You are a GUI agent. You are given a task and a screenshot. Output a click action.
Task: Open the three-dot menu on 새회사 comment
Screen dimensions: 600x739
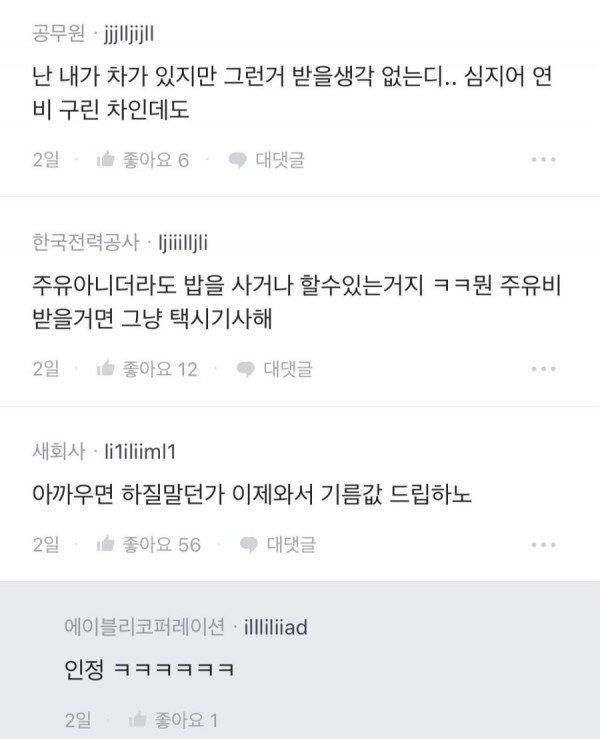[543, 545]
